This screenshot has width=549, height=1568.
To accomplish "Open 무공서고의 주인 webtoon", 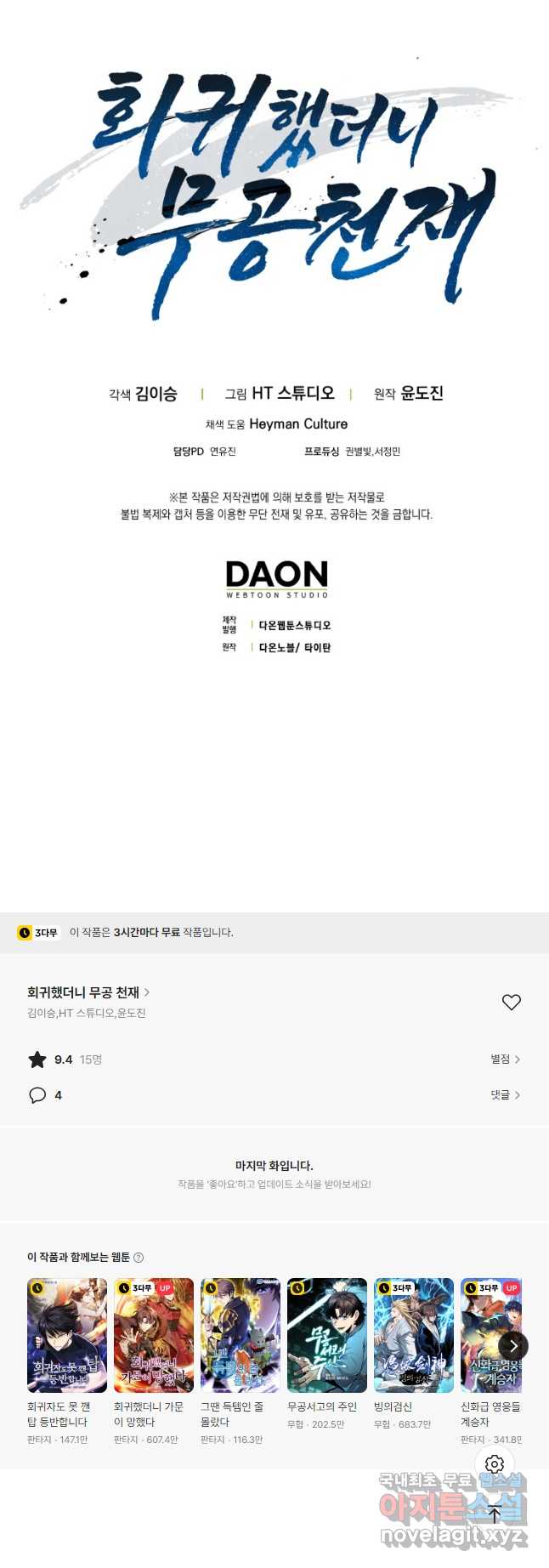I will click(327, 1336).
